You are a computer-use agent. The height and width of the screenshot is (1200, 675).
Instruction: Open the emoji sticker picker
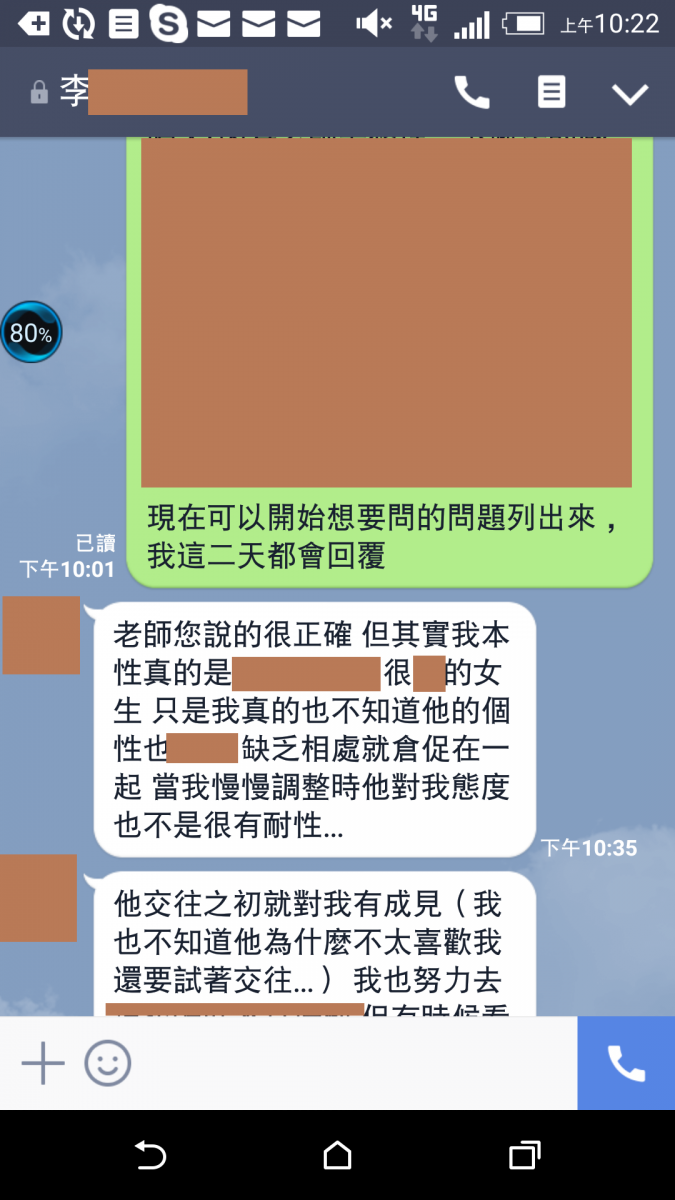coord(107,1062)
